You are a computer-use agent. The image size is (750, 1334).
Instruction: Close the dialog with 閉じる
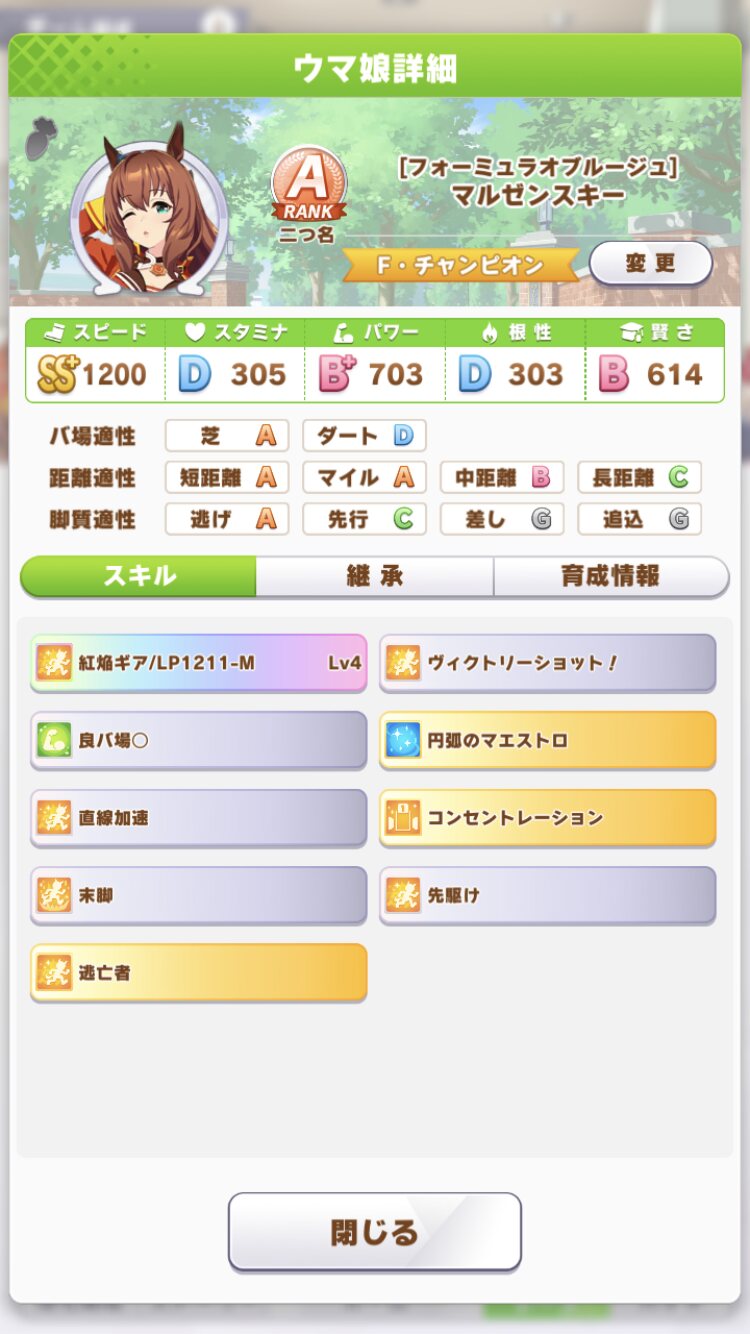374,1231
